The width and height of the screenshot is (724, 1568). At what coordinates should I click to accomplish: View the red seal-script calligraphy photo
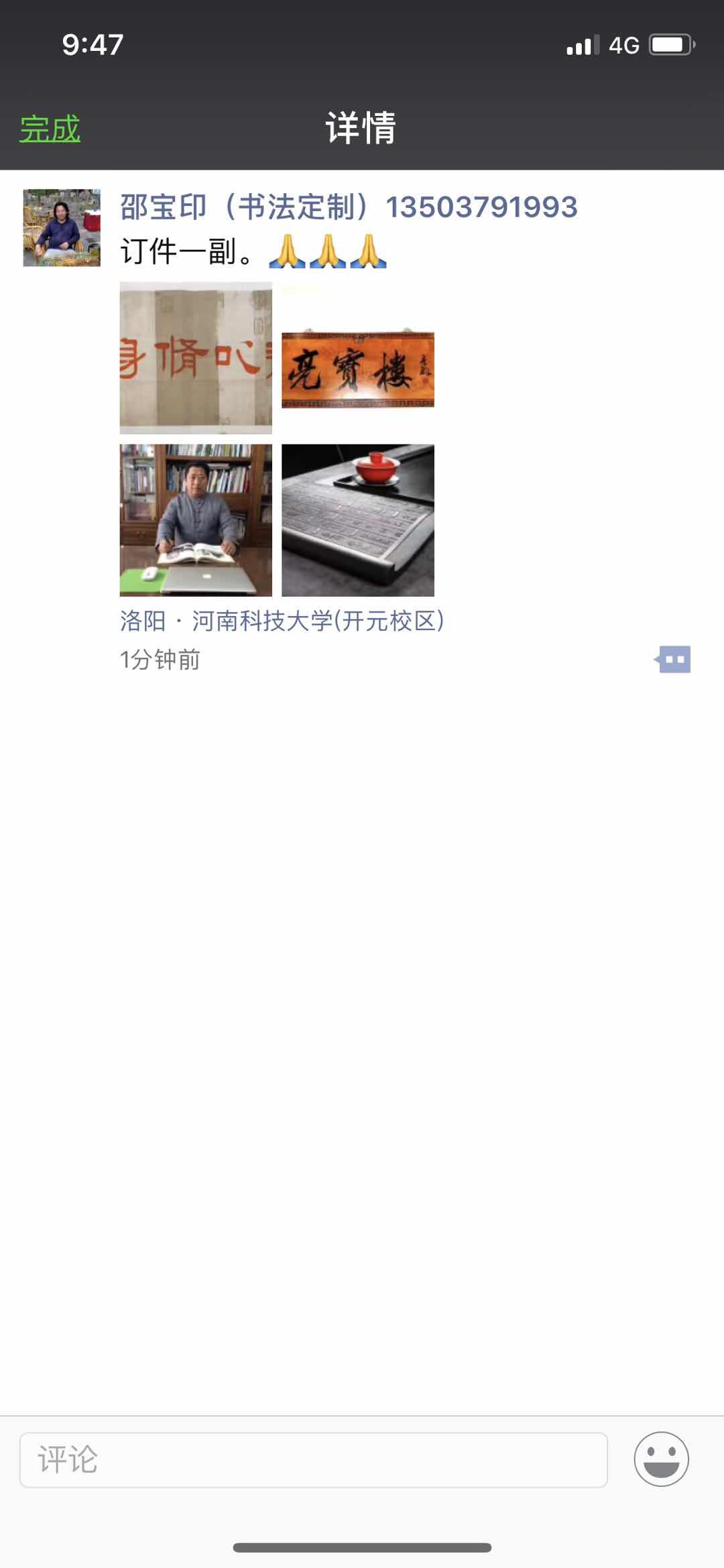point(196,358)
